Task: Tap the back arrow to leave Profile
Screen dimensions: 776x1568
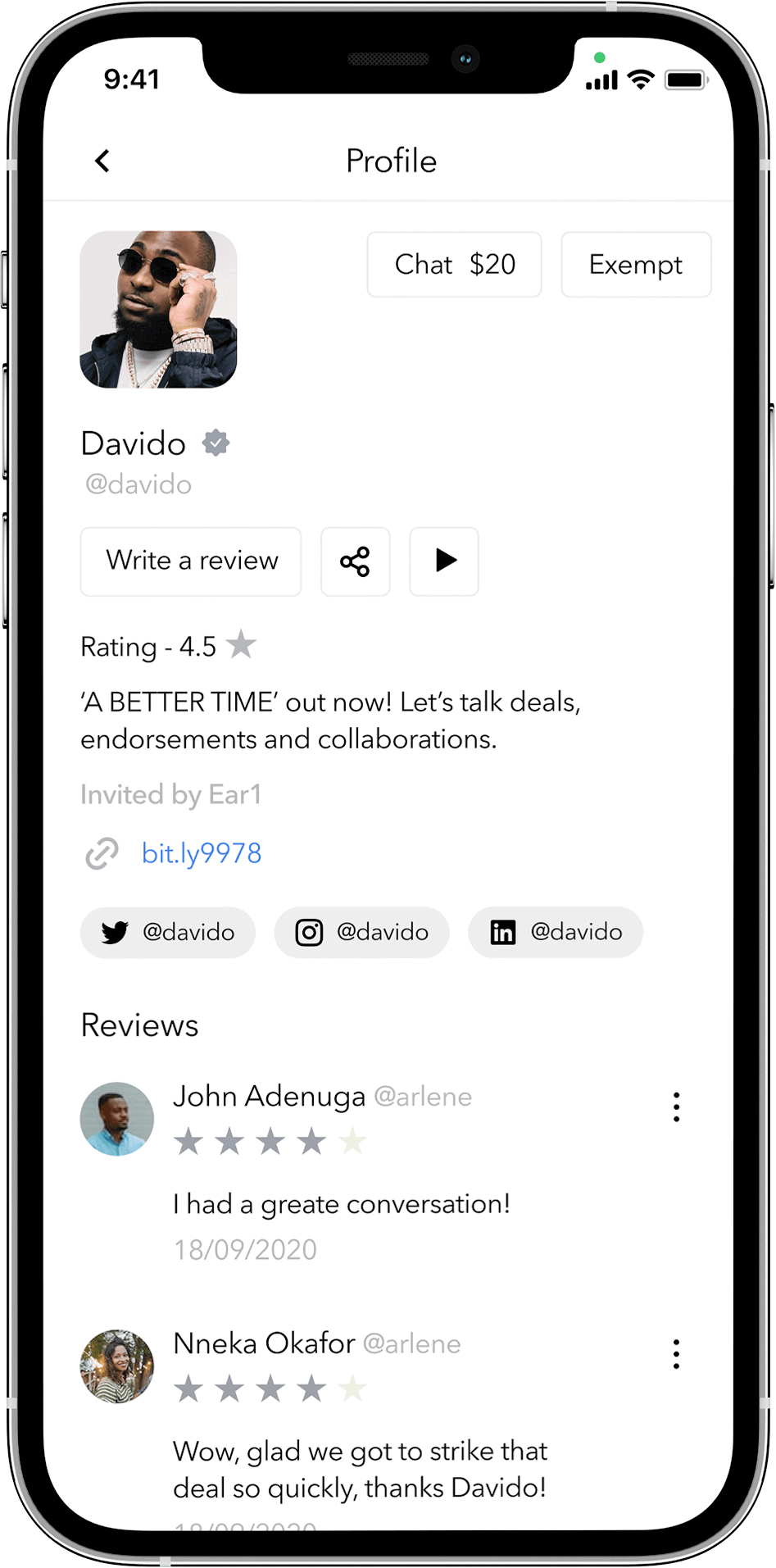Action: coord(102,161)
